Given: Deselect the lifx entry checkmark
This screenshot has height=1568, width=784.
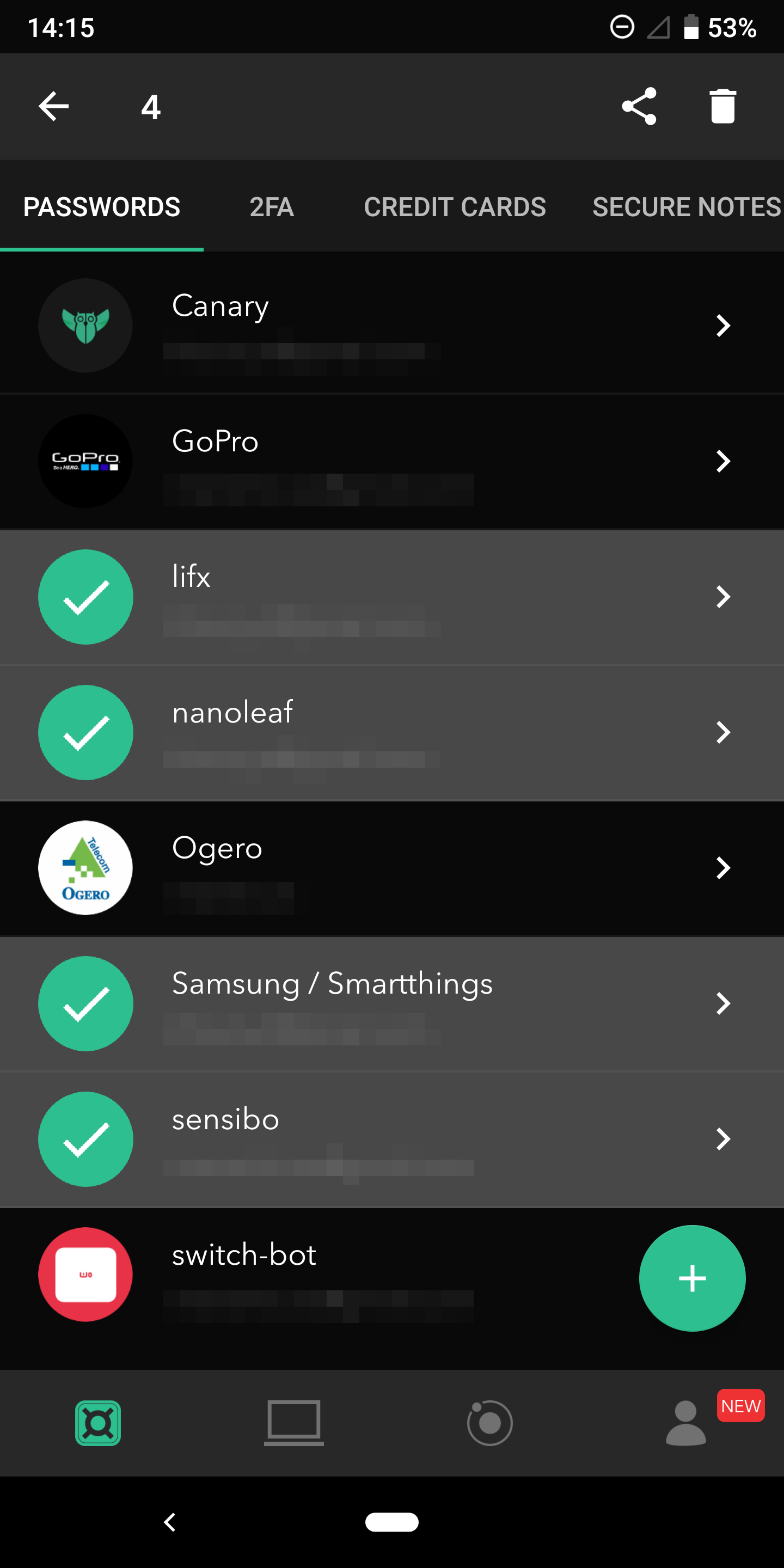Looking at the screenshot, I should click(x=85, y=597).
